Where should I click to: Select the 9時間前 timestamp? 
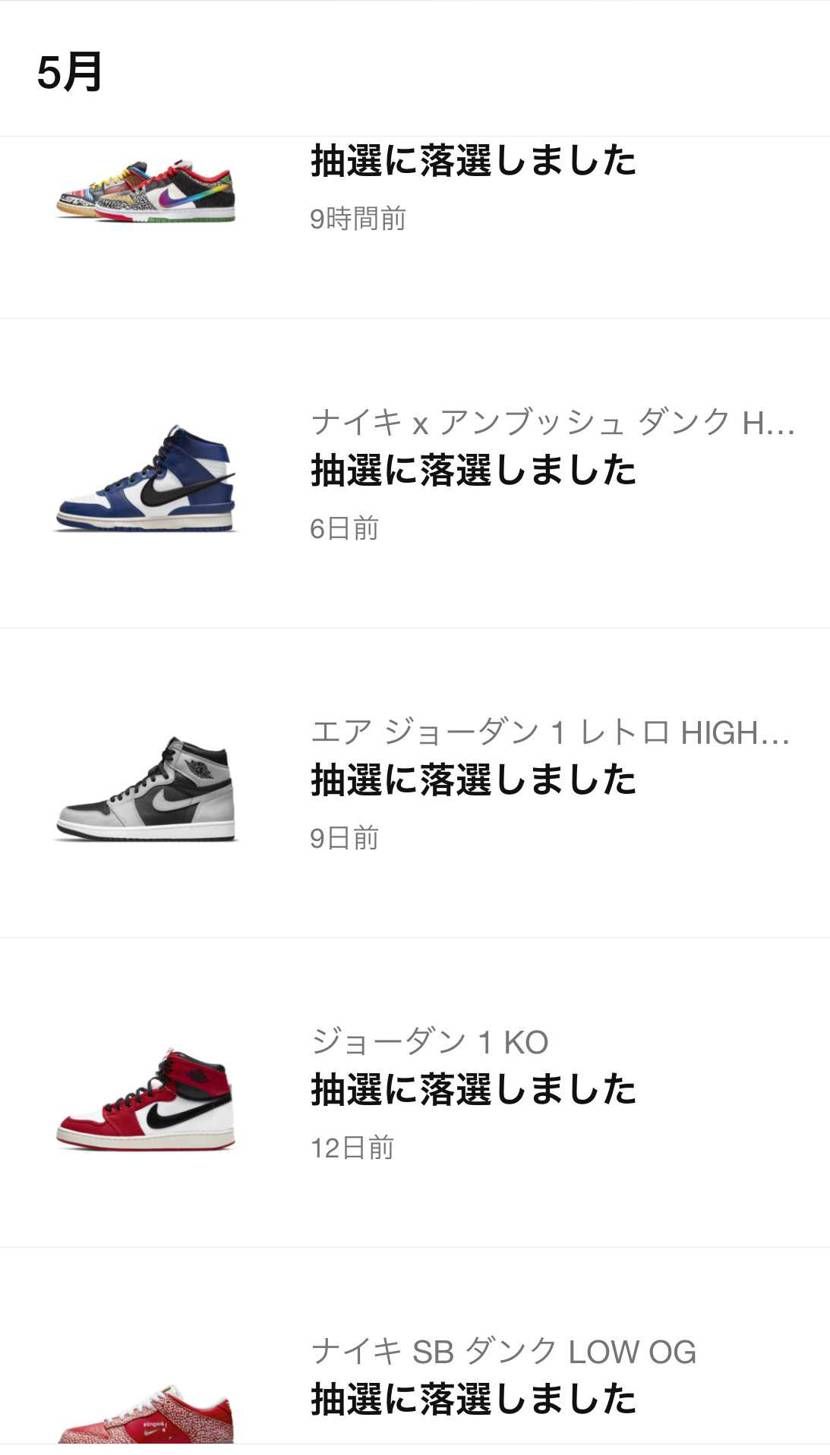point(355,218)
